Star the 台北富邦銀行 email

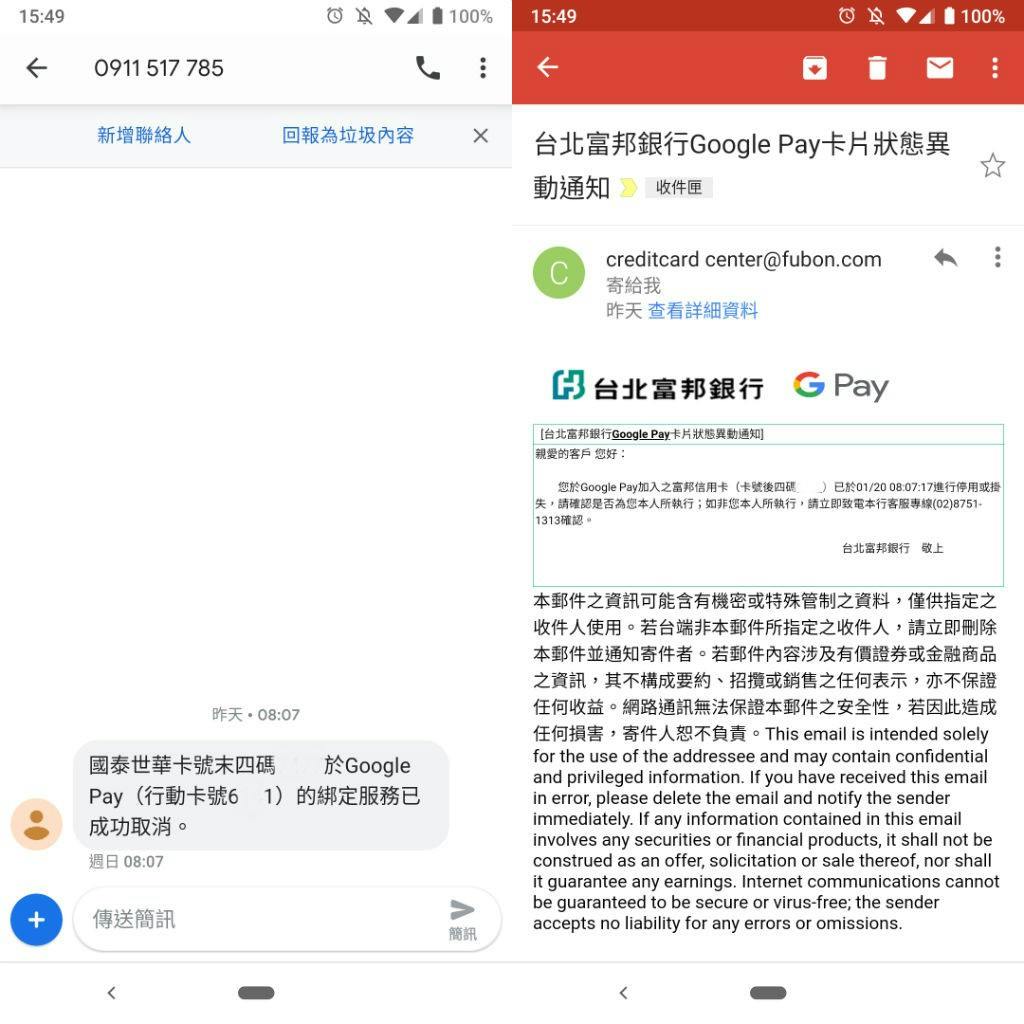click(992, 166)
